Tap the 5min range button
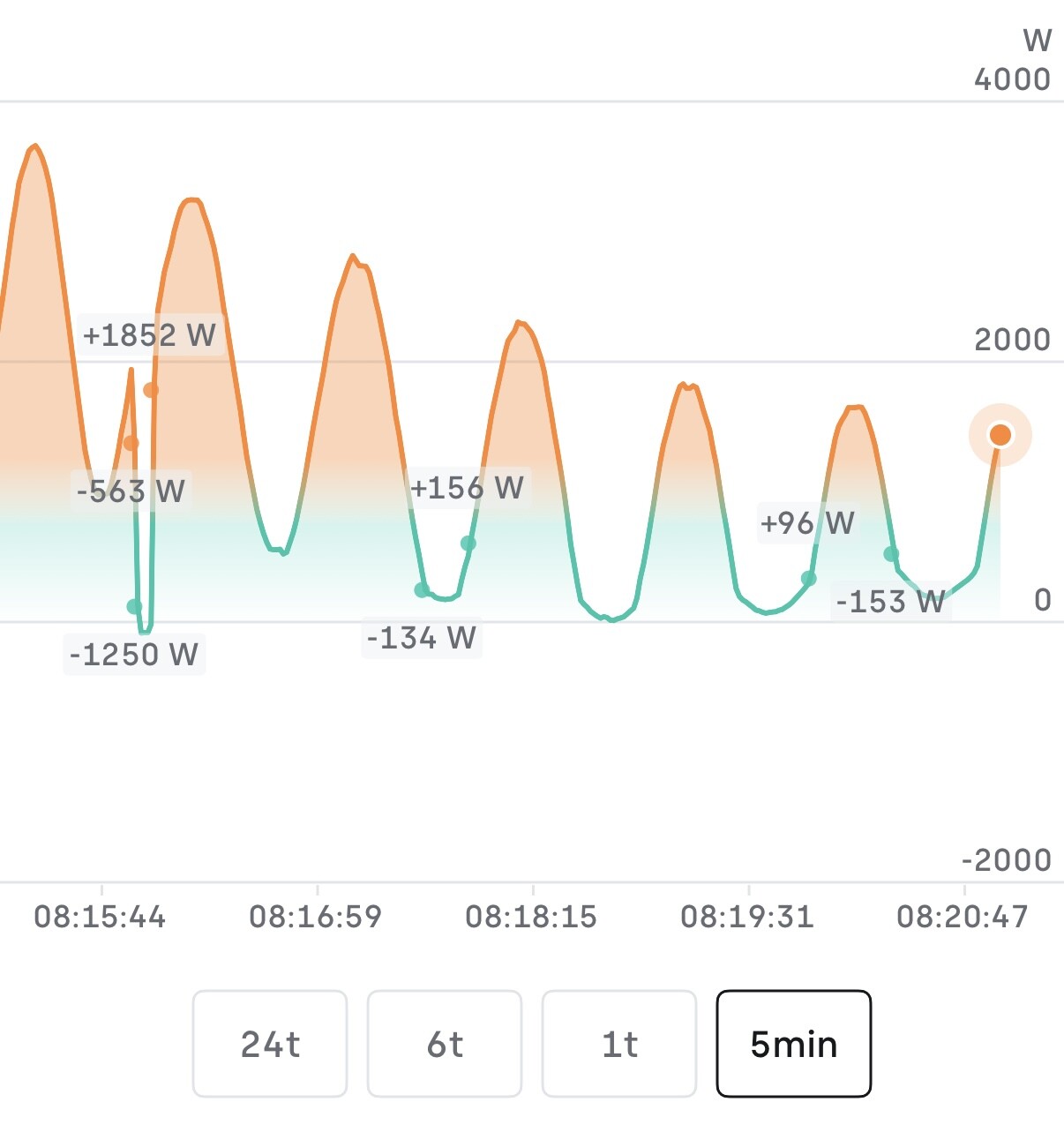Image resolution: width=1064 pixels, height=1147 pixels. pos(794,1044)
